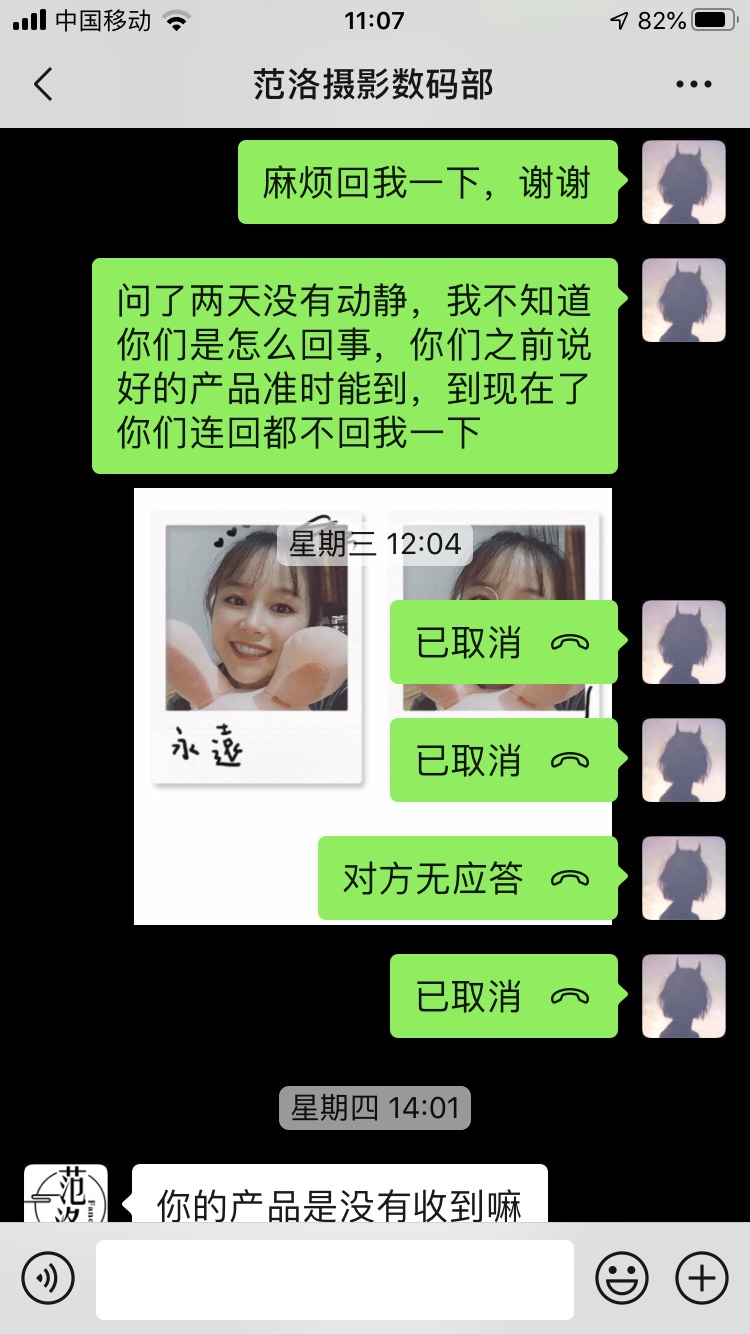This screenshot has width=750, height=1334.
Task: Open the three-dot chat info menu
Action: coord(693,85)
